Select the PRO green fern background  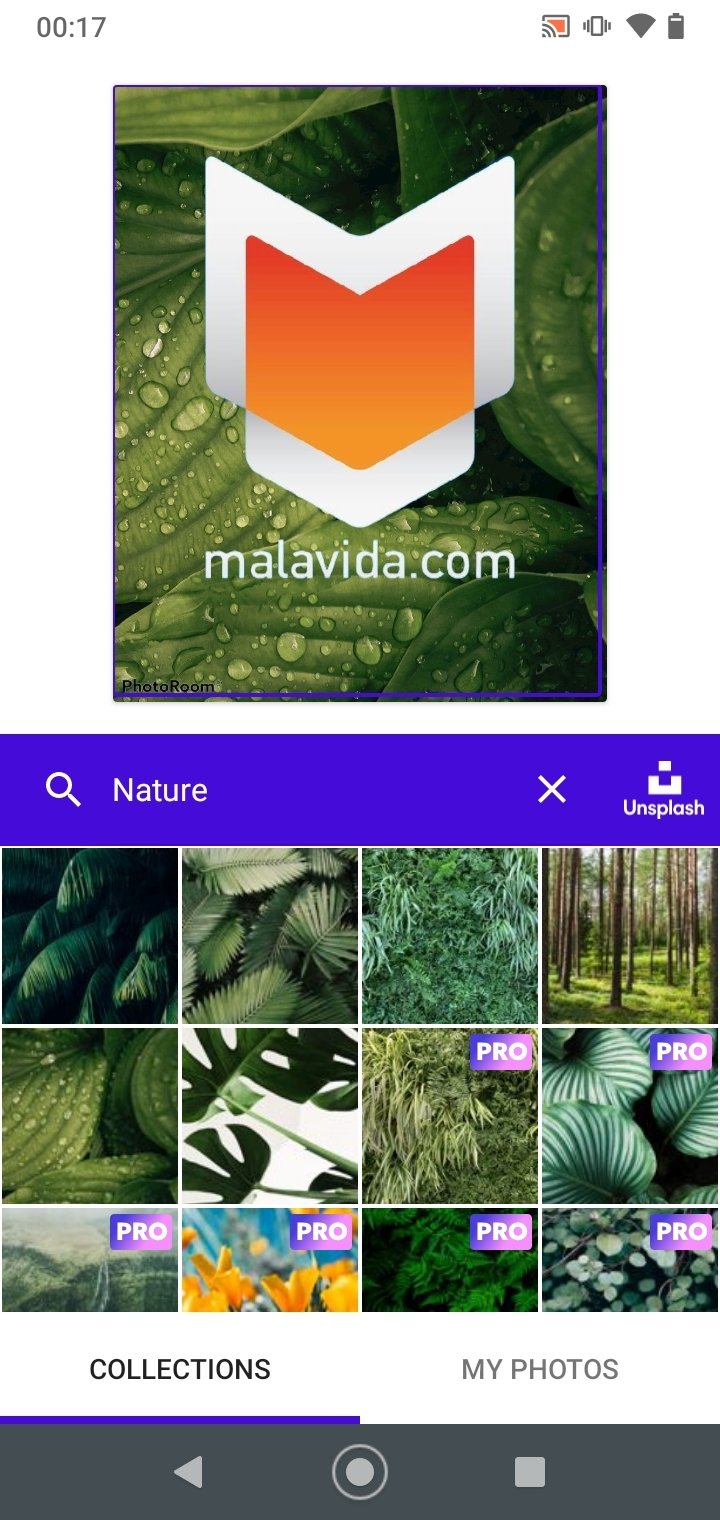pos(450,1260)
